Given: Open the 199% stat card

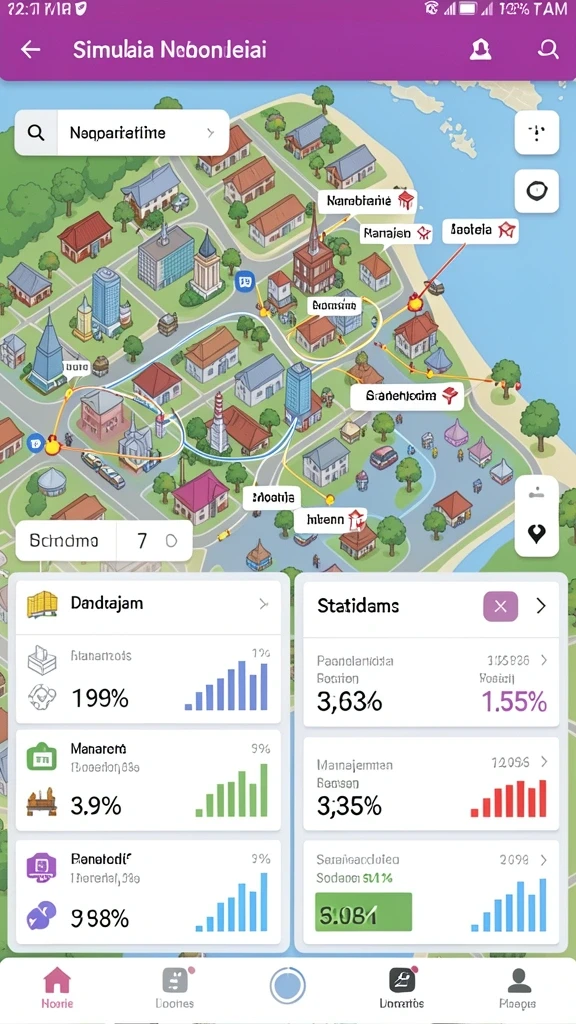Looking at the screenshot, I should pyautogui.click(x=148, y=679).
